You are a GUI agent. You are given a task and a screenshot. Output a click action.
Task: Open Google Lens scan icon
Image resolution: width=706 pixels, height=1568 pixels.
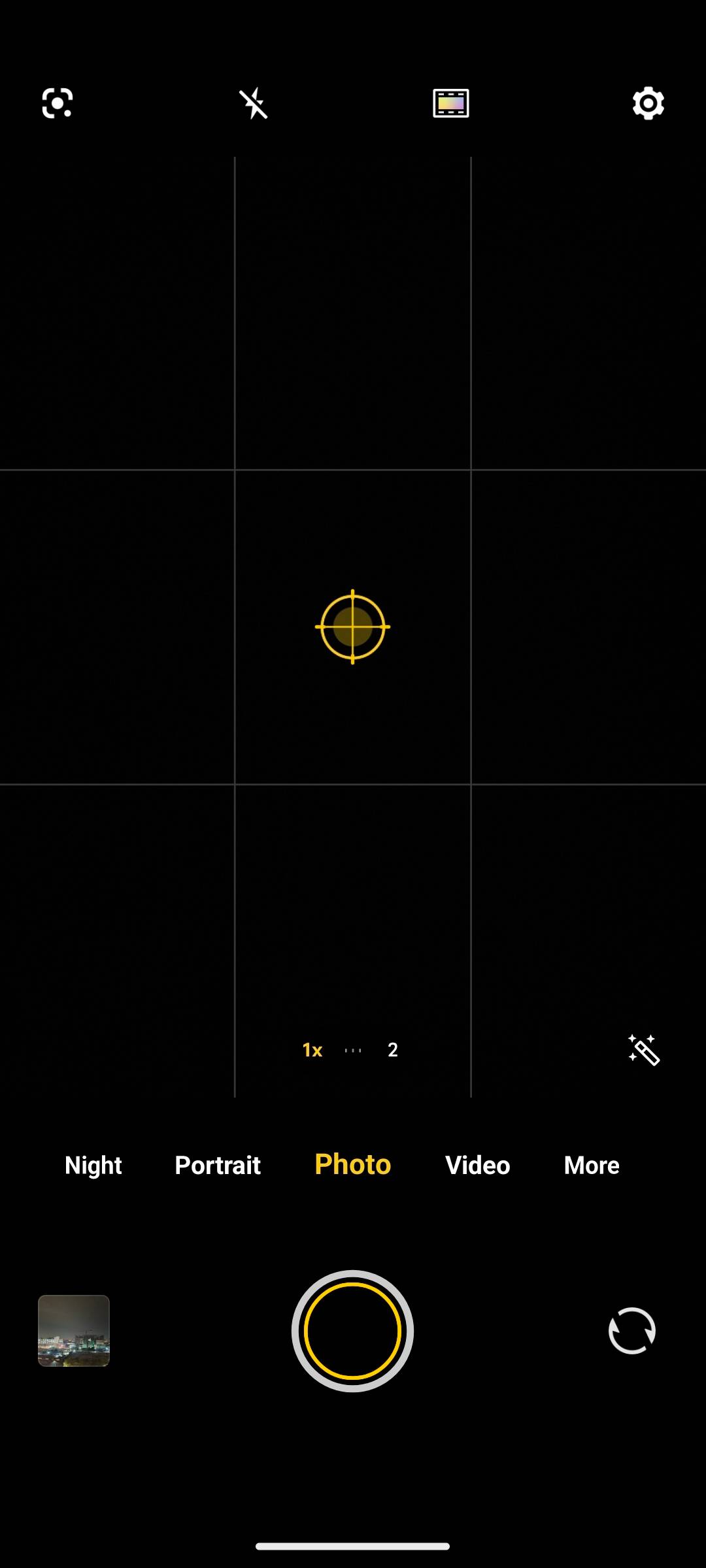[x=58, y=103]
